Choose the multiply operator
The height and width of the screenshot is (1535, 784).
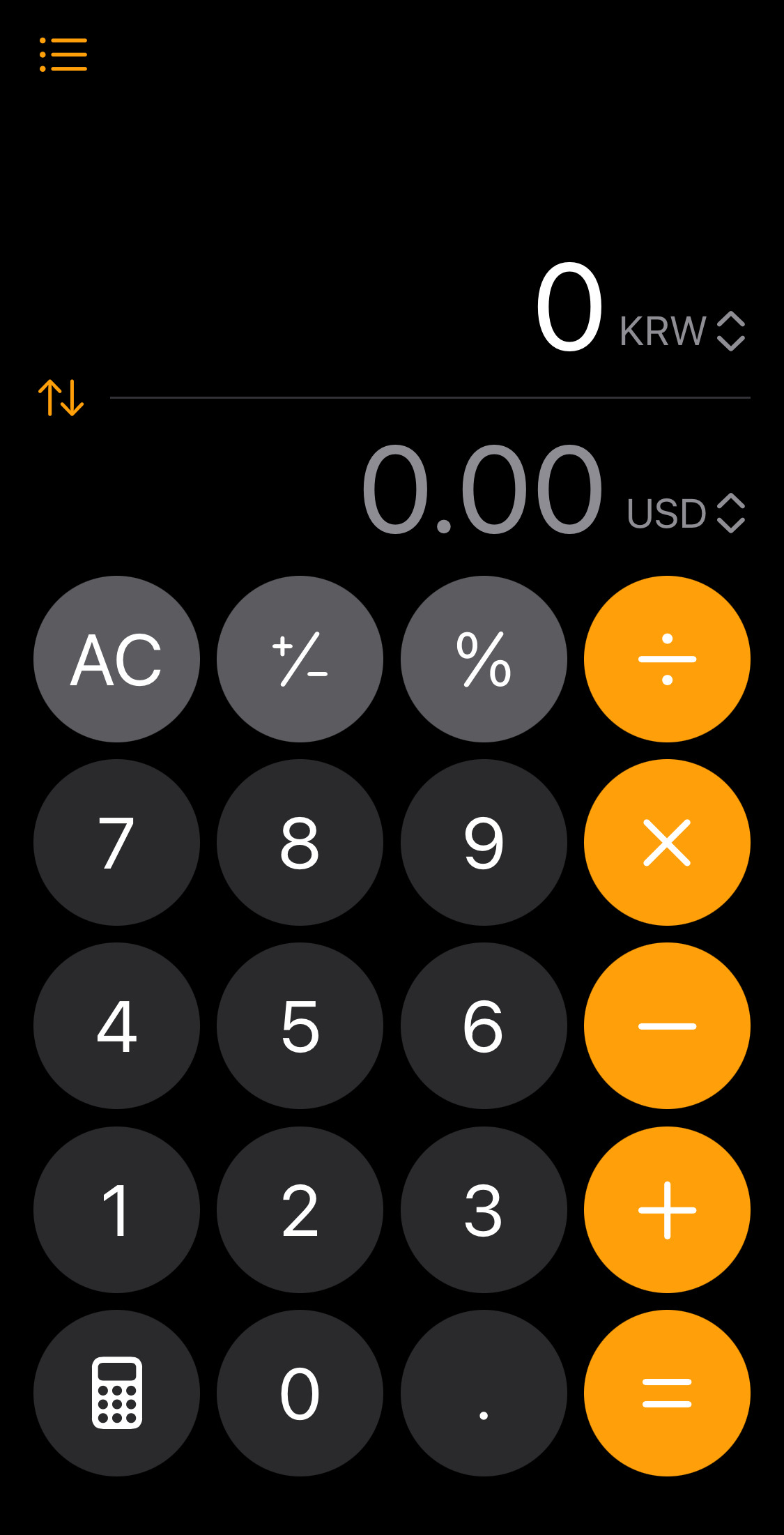click(667, 842)
